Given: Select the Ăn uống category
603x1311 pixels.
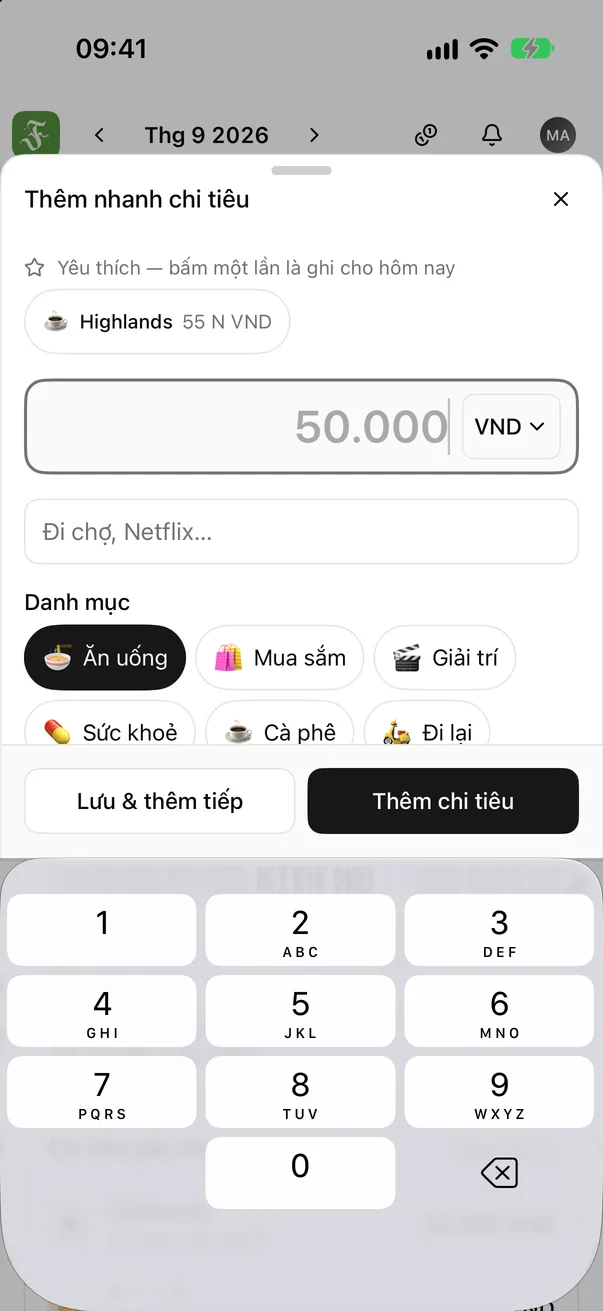Looking at the screenshot, I should click(105, 658).
